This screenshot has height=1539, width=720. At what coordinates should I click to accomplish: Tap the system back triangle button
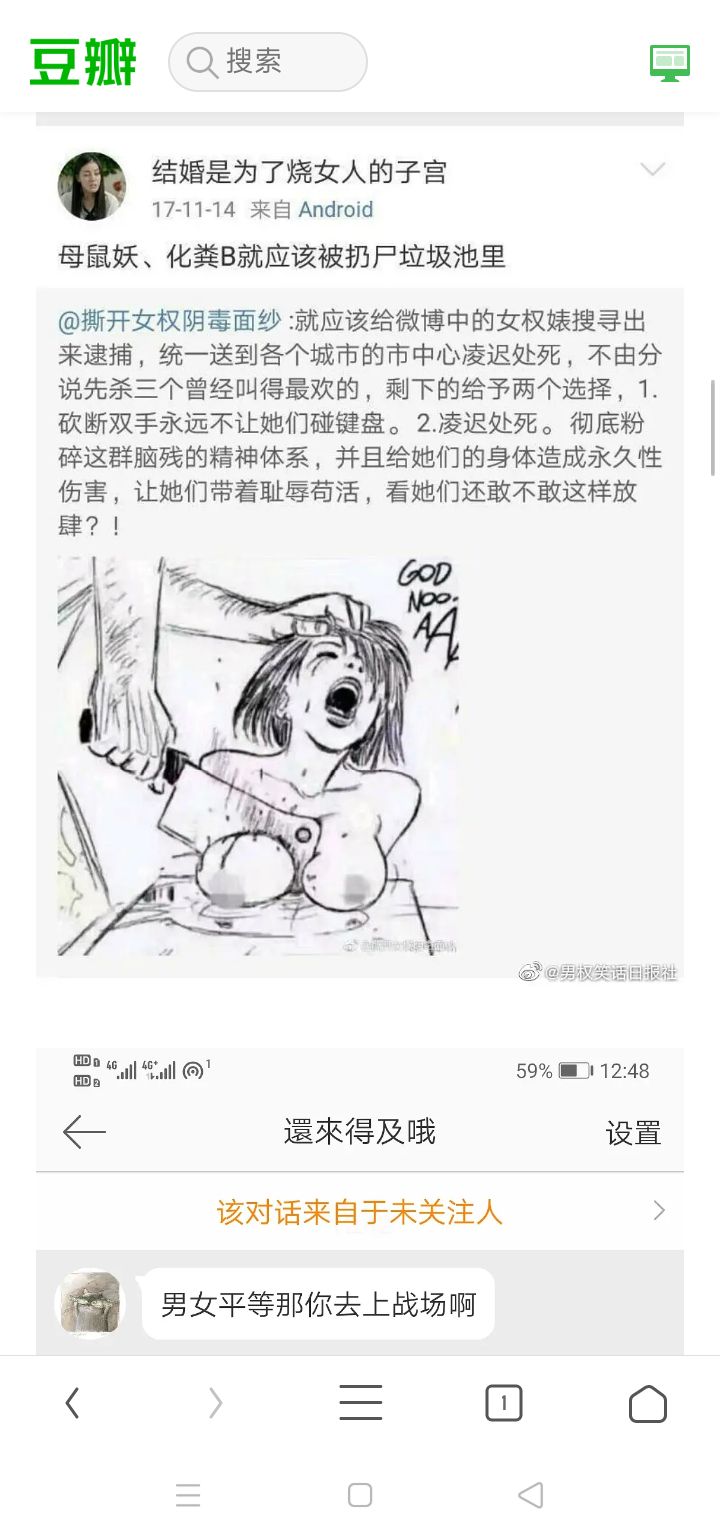pos(531,1495)
